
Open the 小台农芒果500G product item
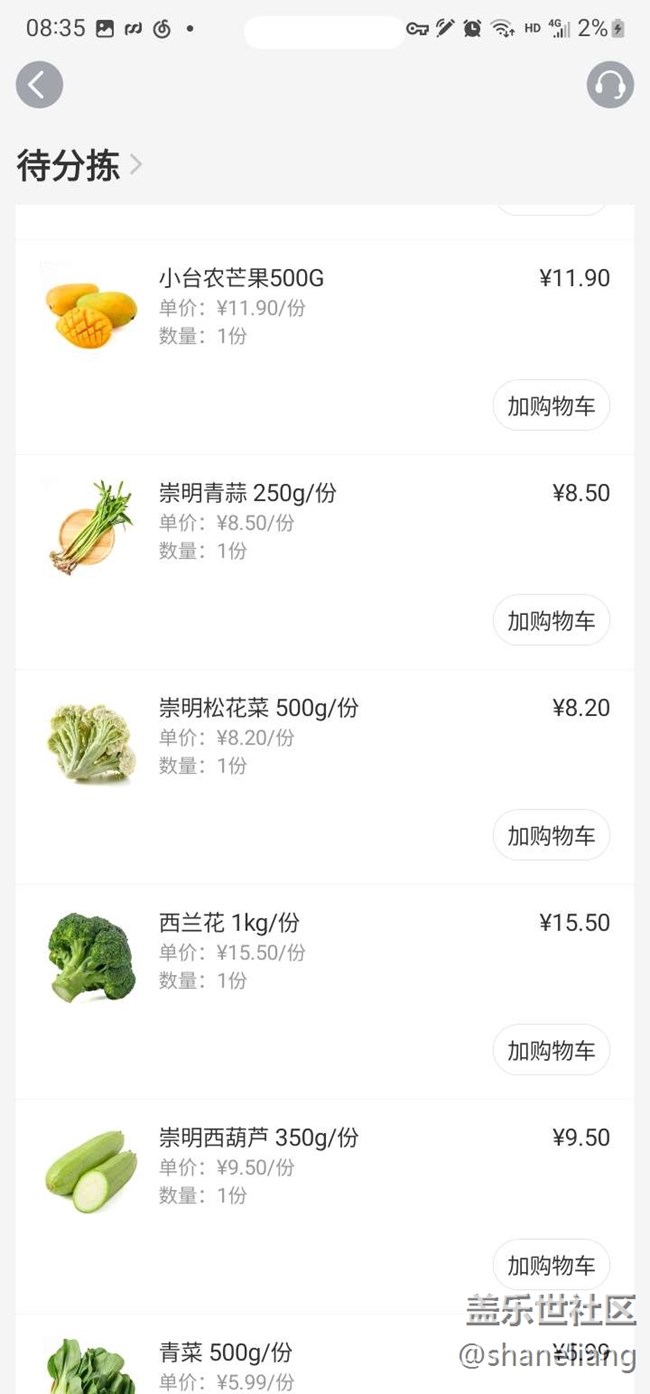coord(241,278)
